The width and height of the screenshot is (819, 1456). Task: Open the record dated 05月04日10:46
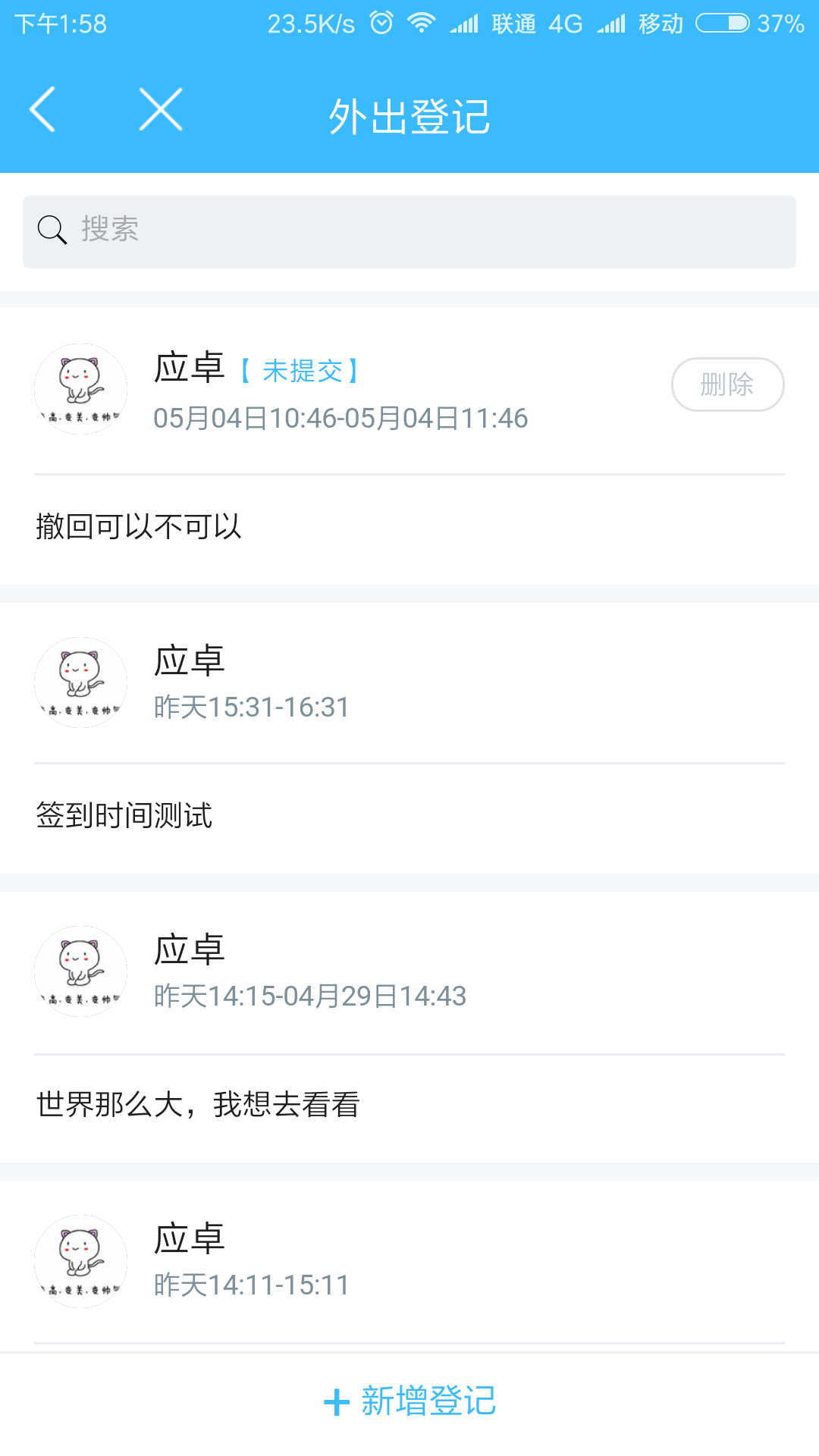click(341, 417)
